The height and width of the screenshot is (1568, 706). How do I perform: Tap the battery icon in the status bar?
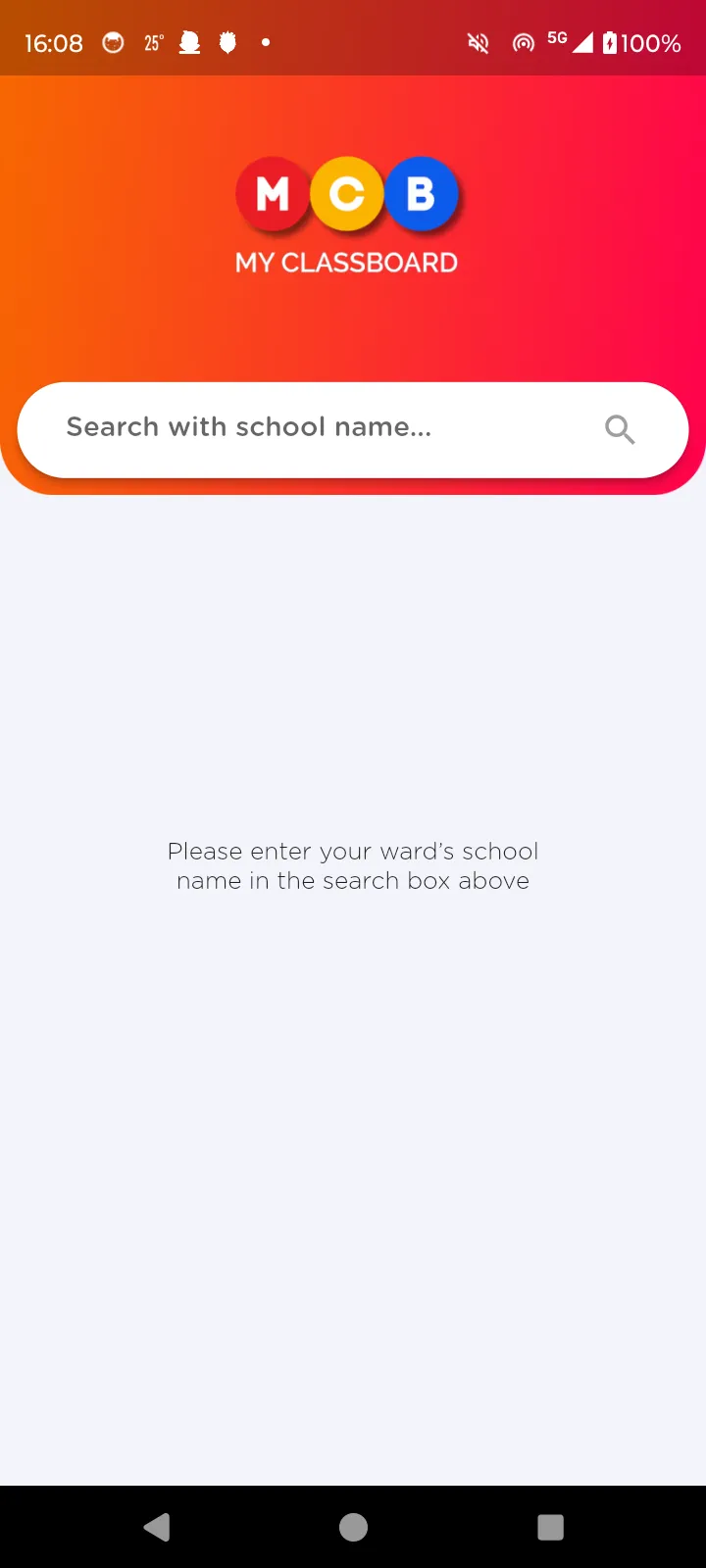[609, 42]
